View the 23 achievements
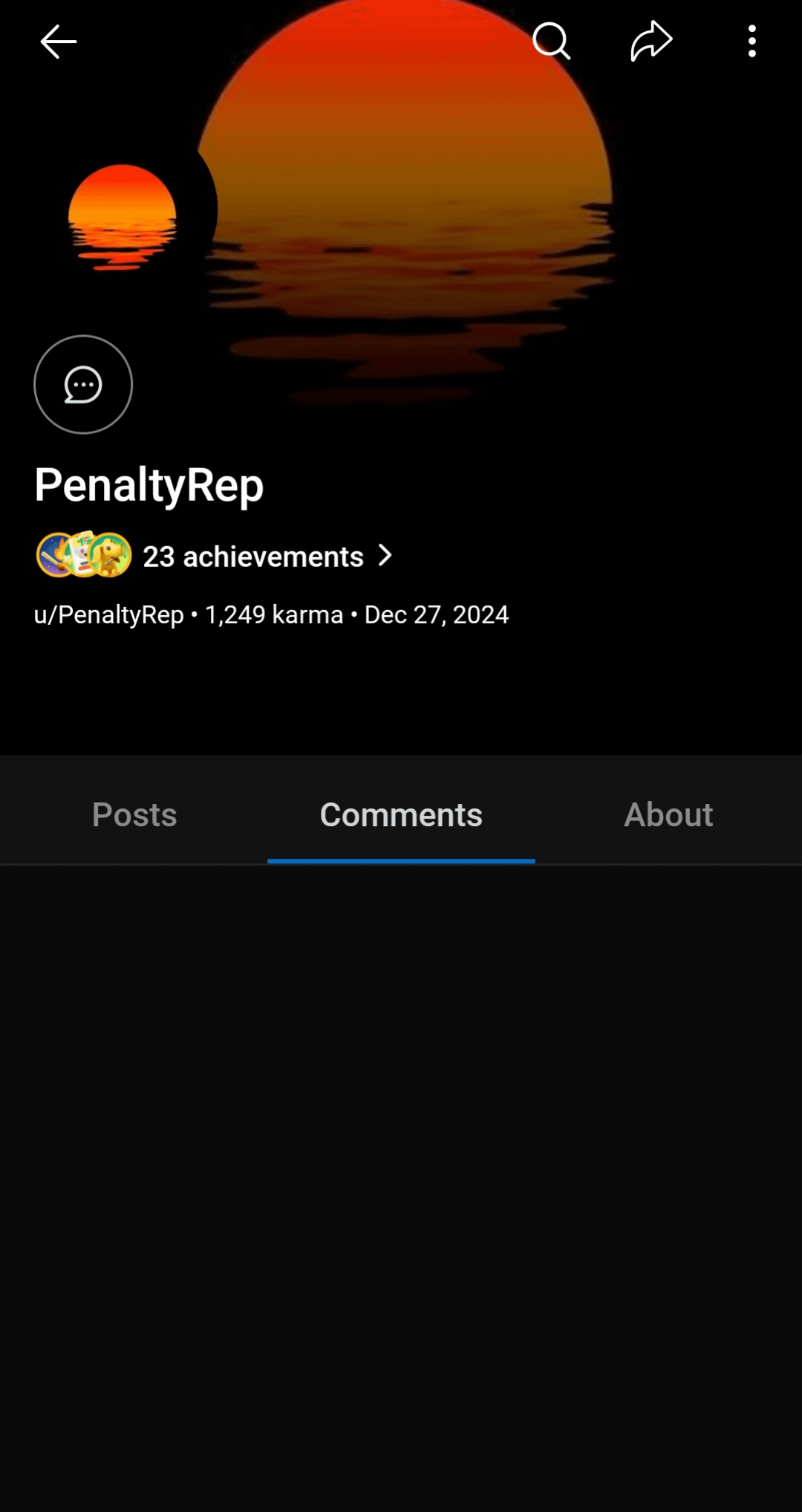Image resolution: width=802 pixels, height=1512 pixels. point(214,556)
